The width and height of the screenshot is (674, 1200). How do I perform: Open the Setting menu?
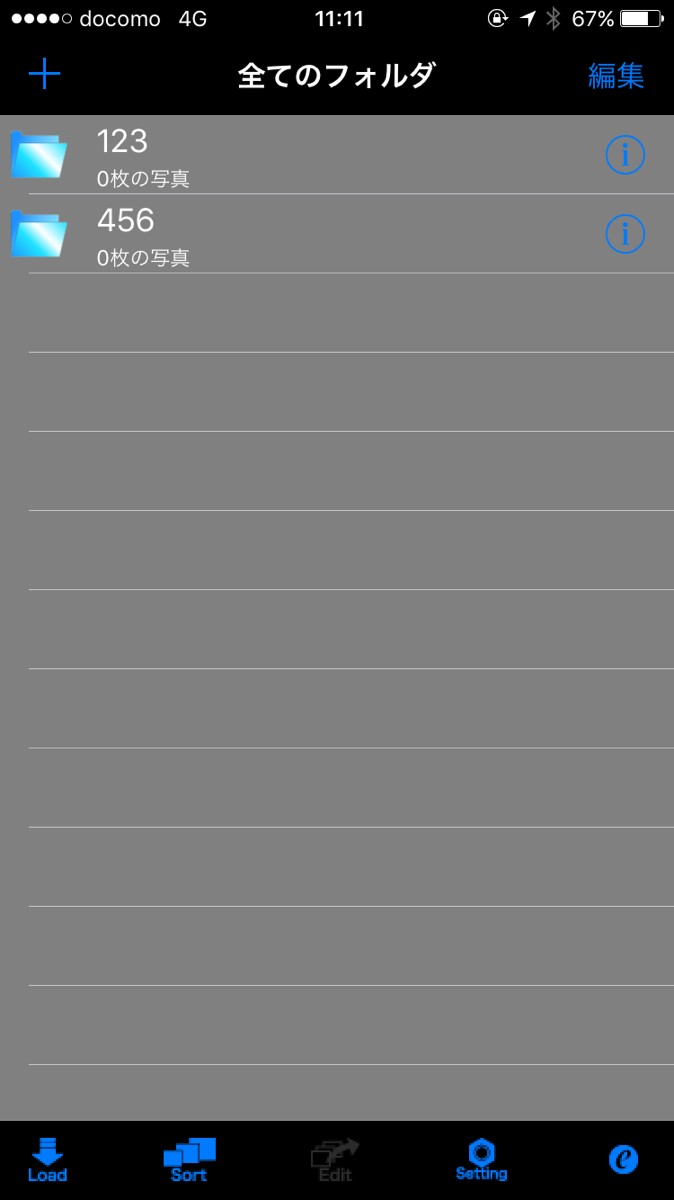[x=481, y=1160]
